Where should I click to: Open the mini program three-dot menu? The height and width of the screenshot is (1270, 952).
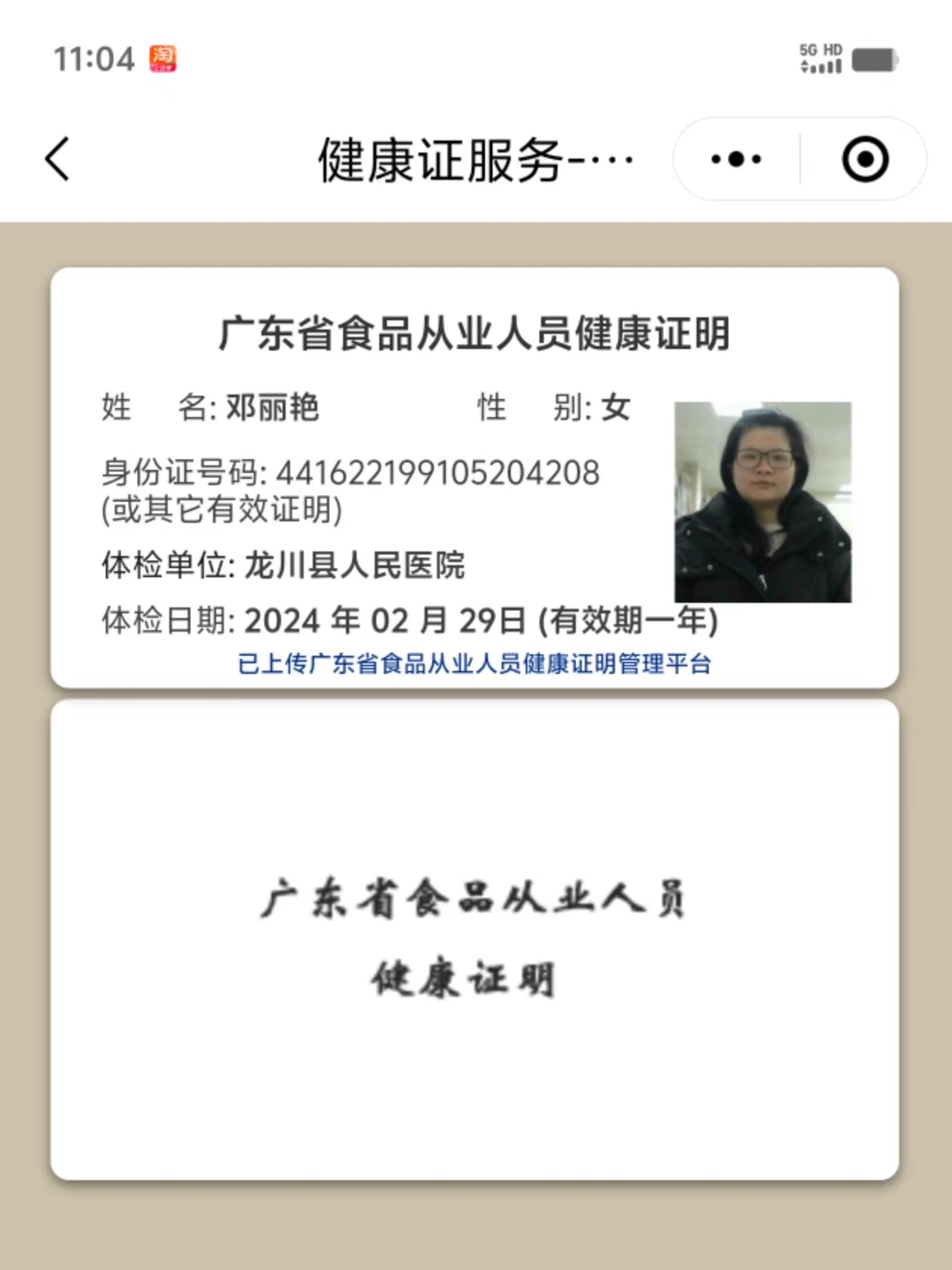(x=736, y=159)
